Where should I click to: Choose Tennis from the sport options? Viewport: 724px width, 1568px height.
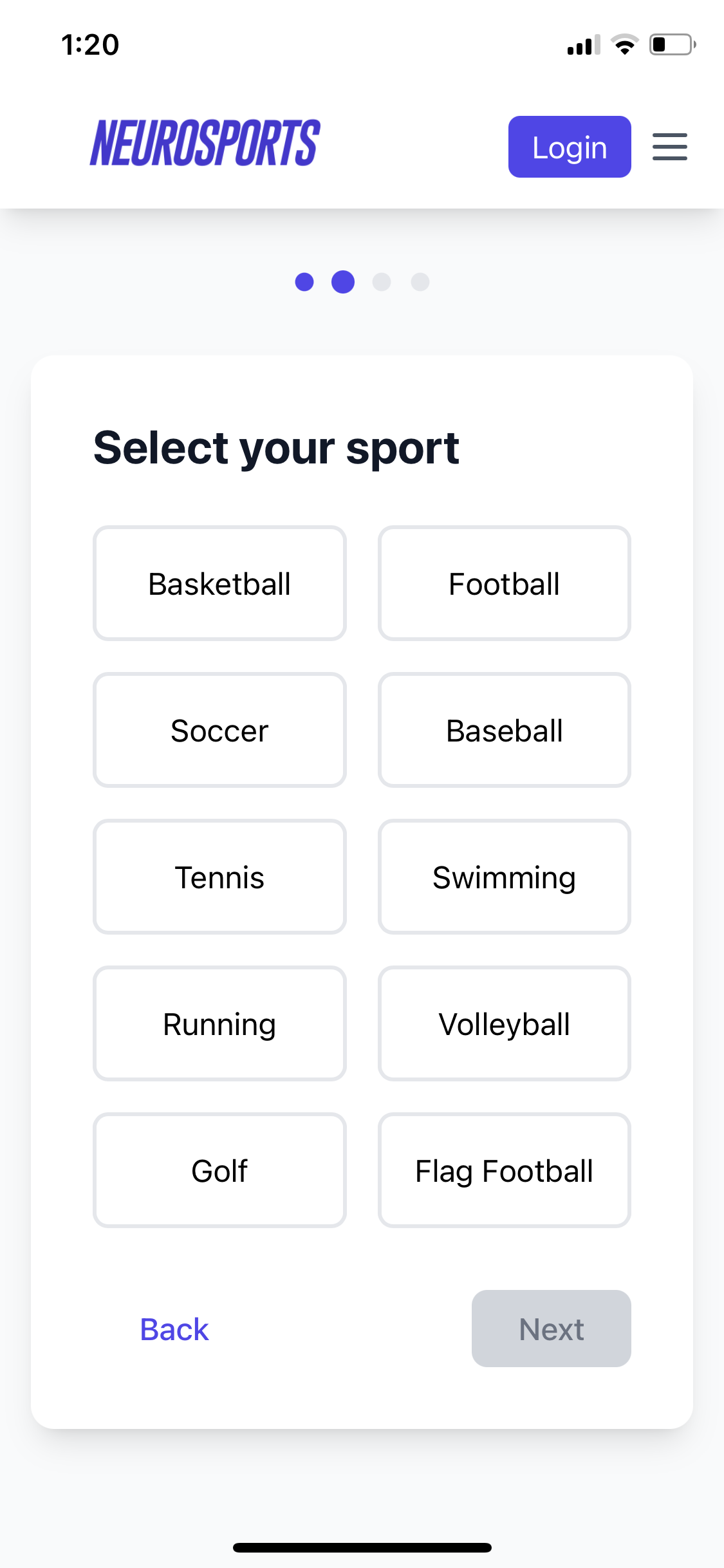[x=219, y=877]
